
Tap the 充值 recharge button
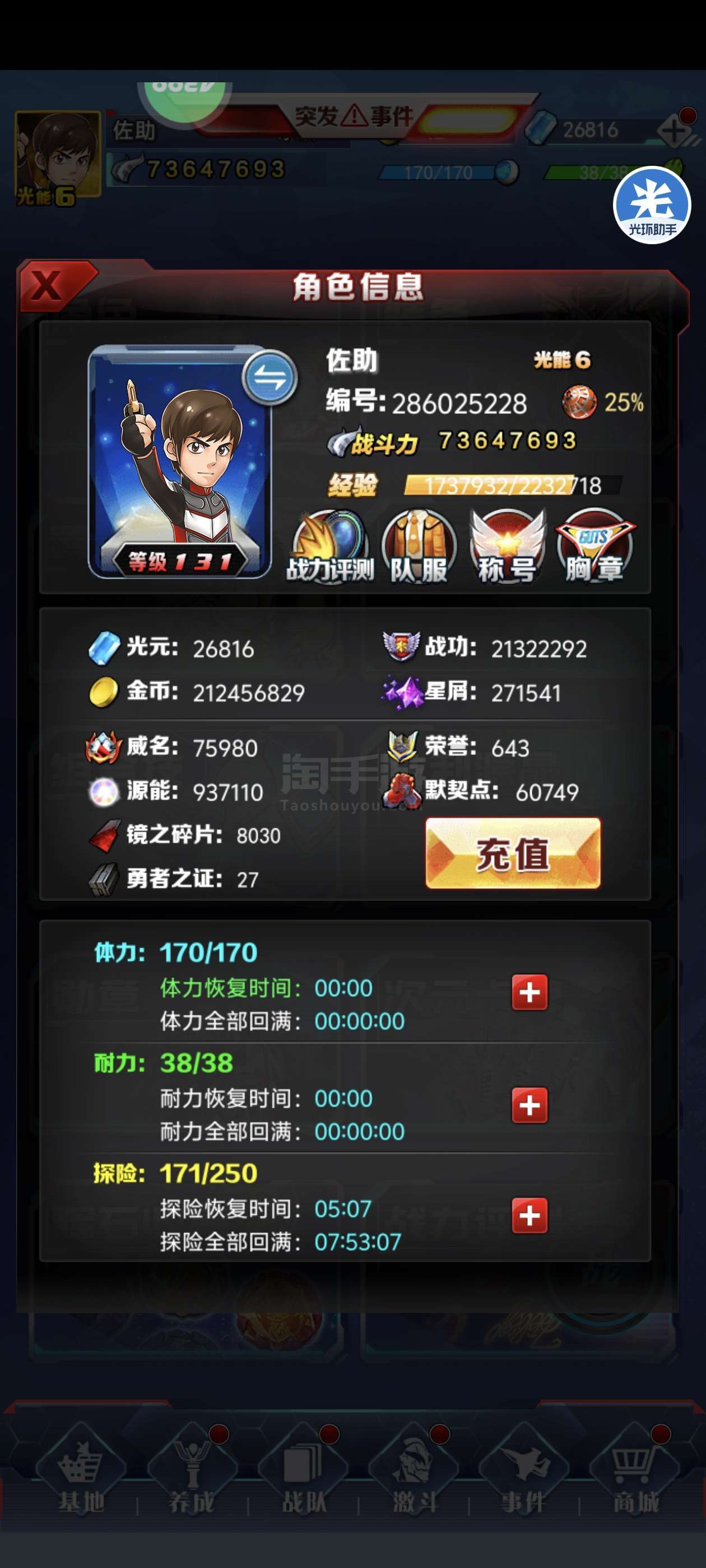point(512,853)
